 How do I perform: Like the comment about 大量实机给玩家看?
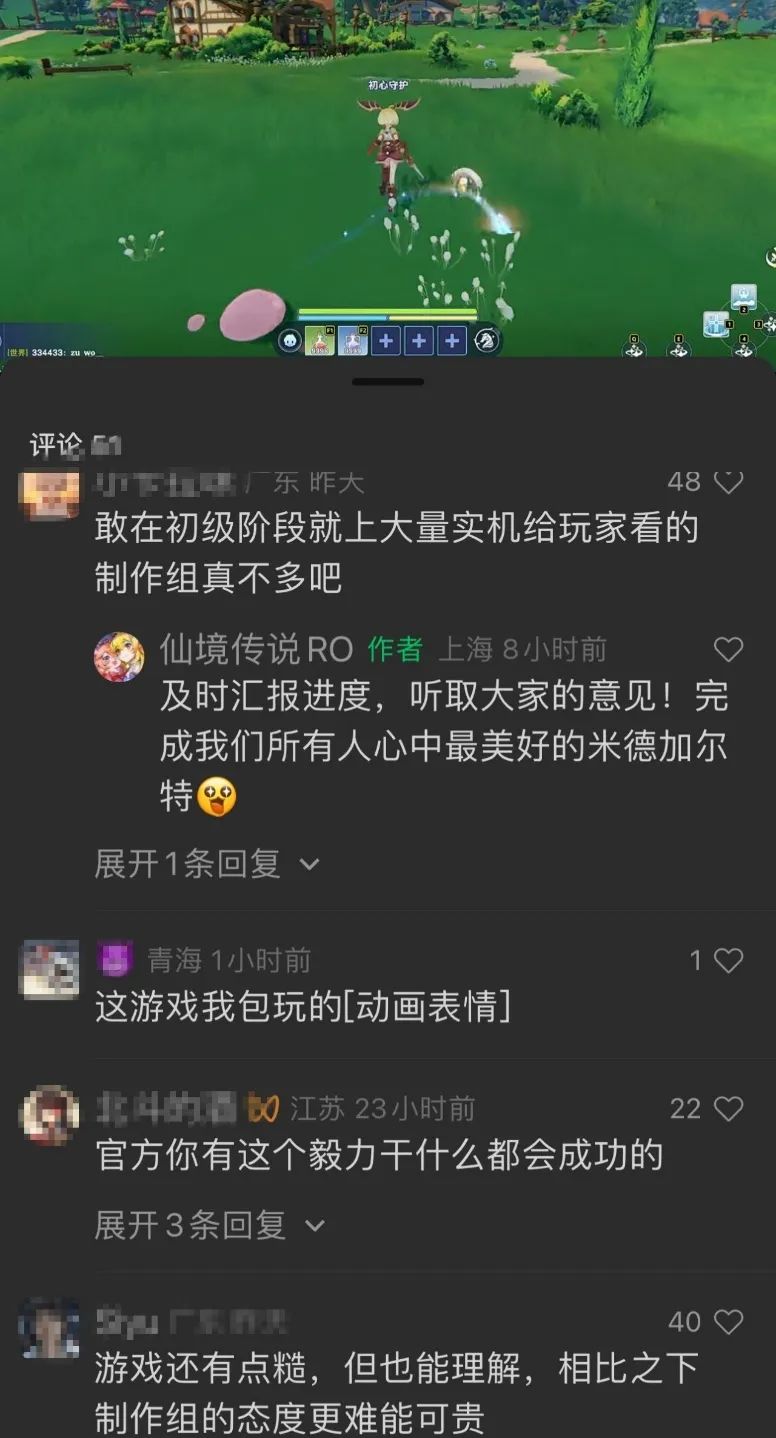(728, 482)
